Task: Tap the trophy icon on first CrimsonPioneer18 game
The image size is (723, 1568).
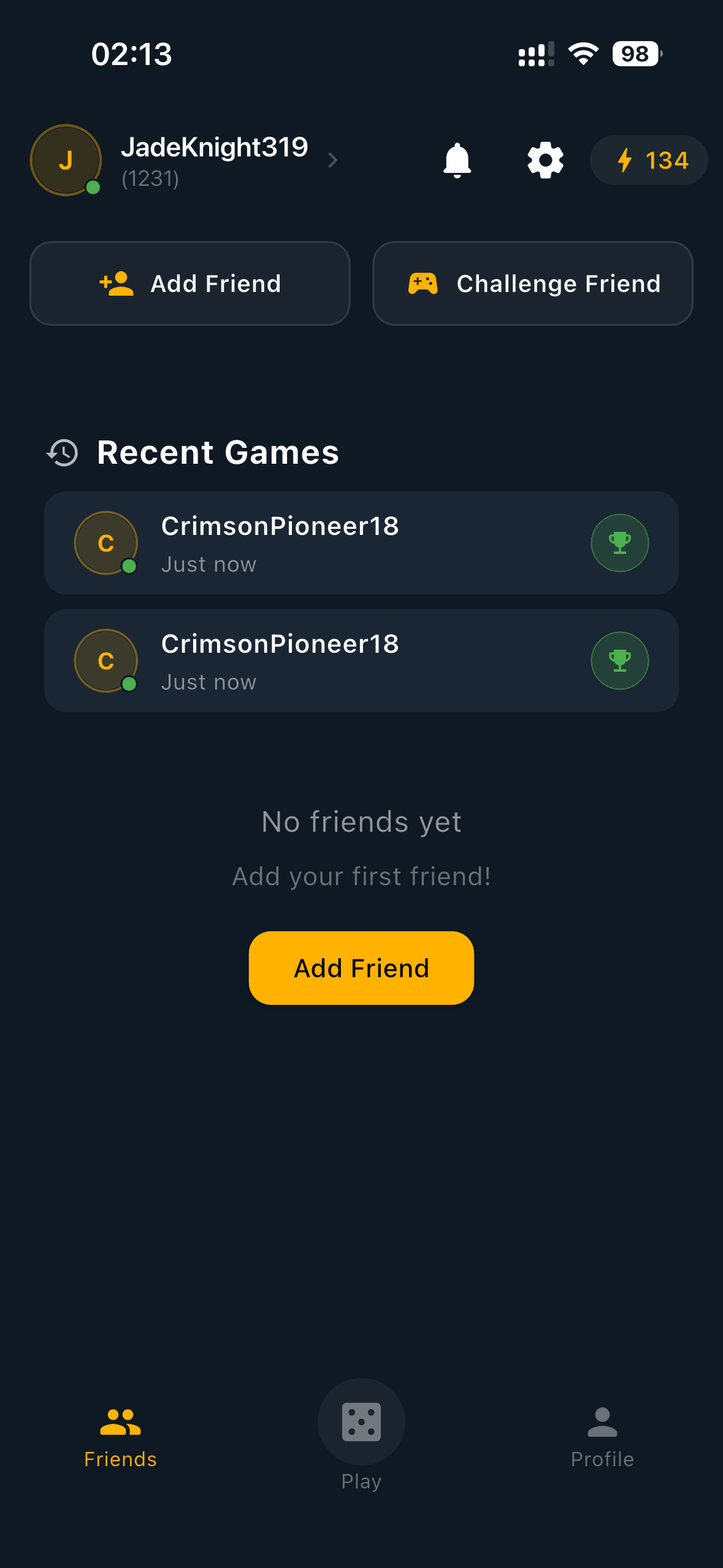Action: [x=619, y=543]
